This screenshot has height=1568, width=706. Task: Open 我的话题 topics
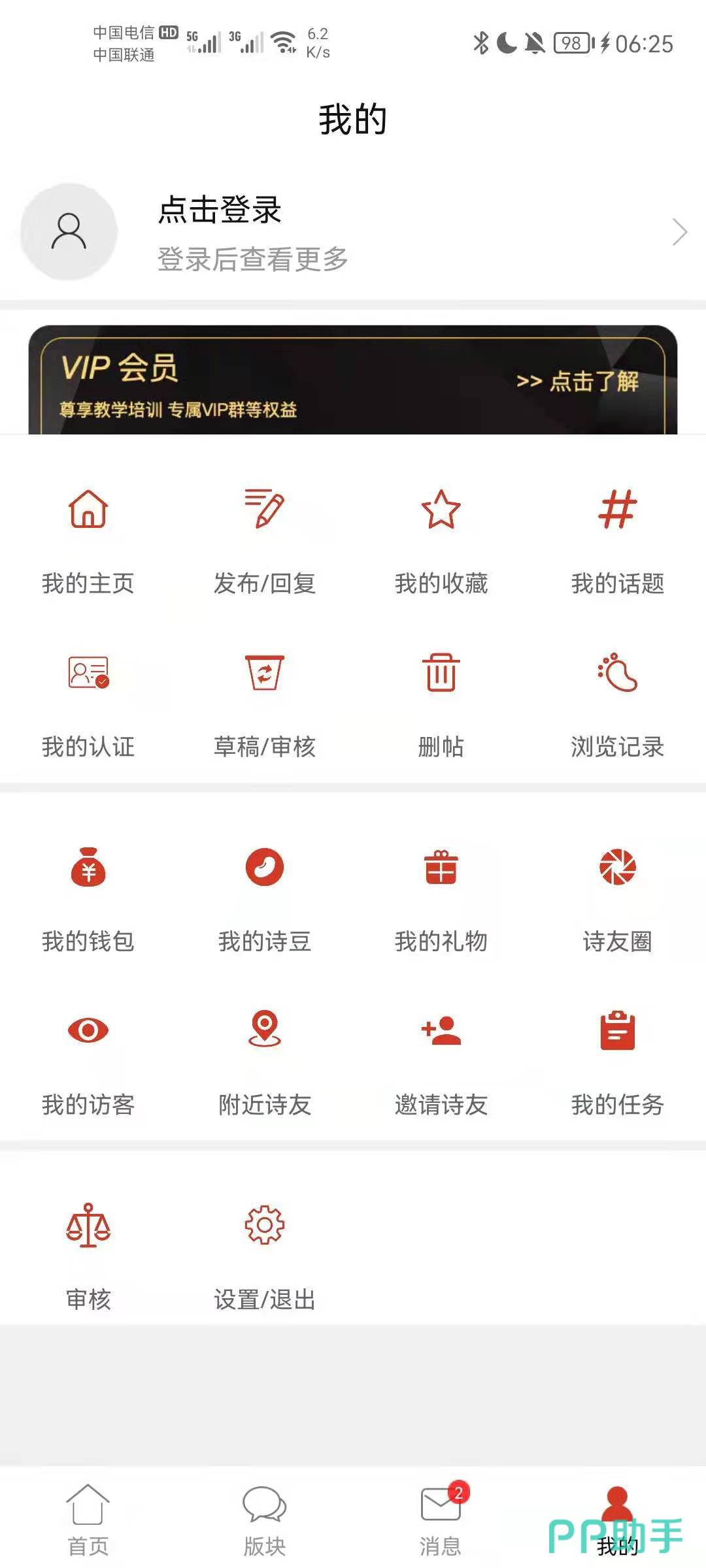[x=618, y=541]
